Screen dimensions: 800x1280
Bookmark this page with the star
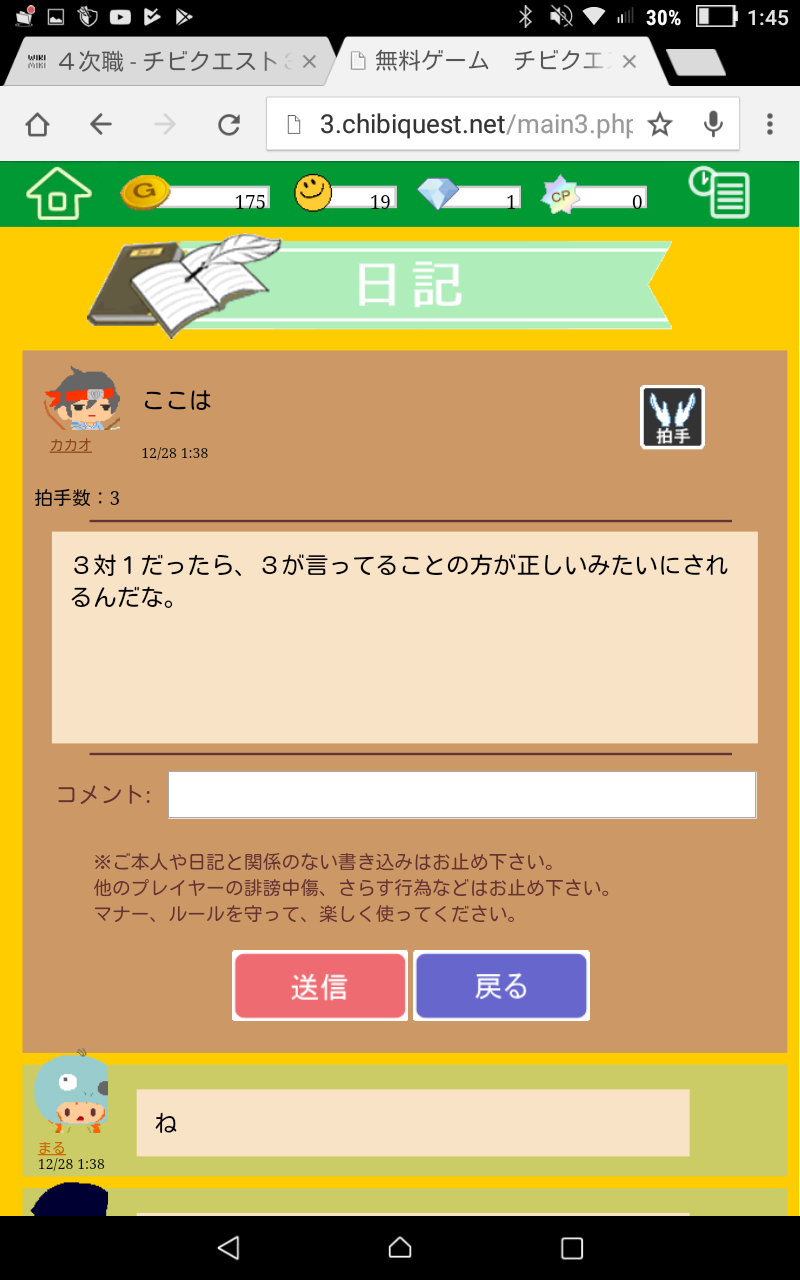(660, 124)
